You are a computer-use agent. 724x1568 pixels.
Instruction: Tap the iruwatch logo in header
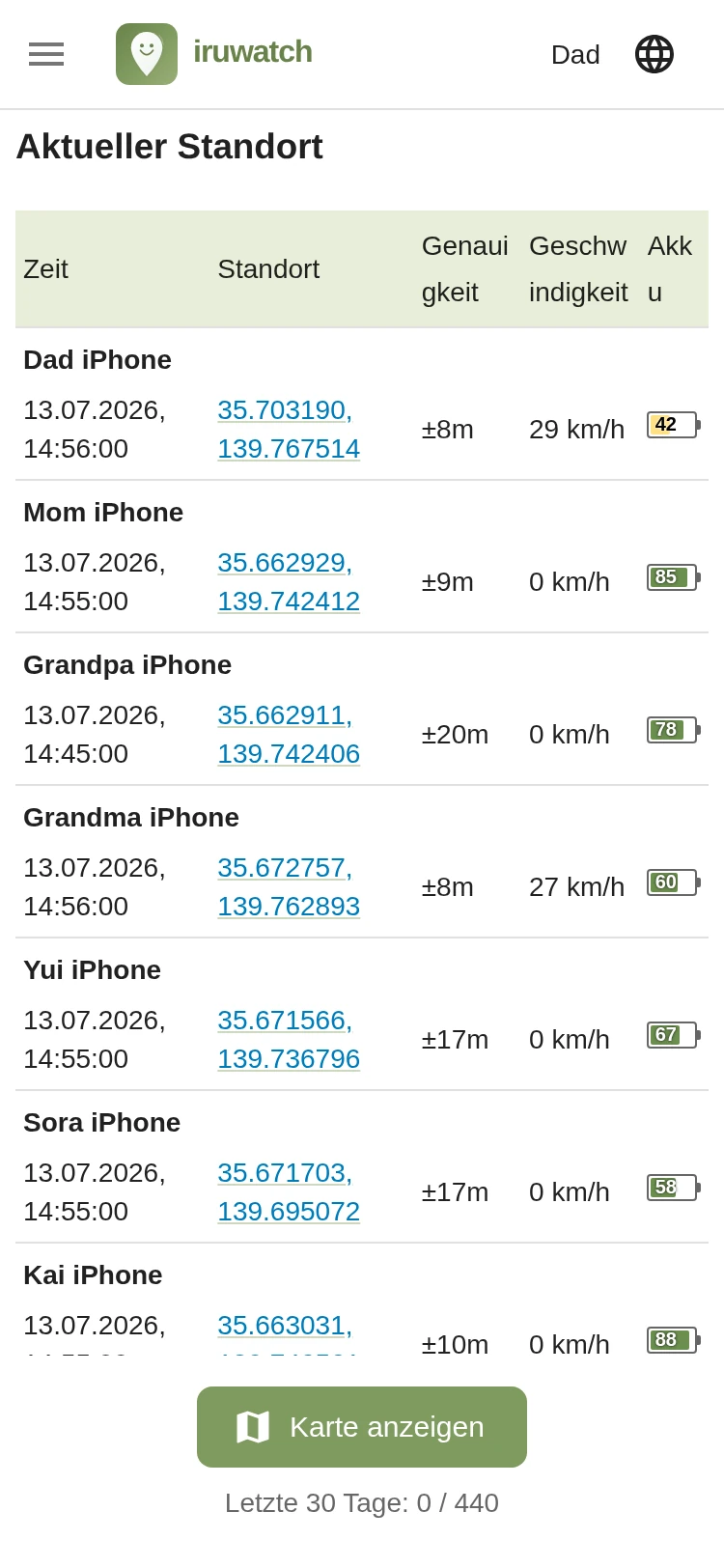(214, 54)
